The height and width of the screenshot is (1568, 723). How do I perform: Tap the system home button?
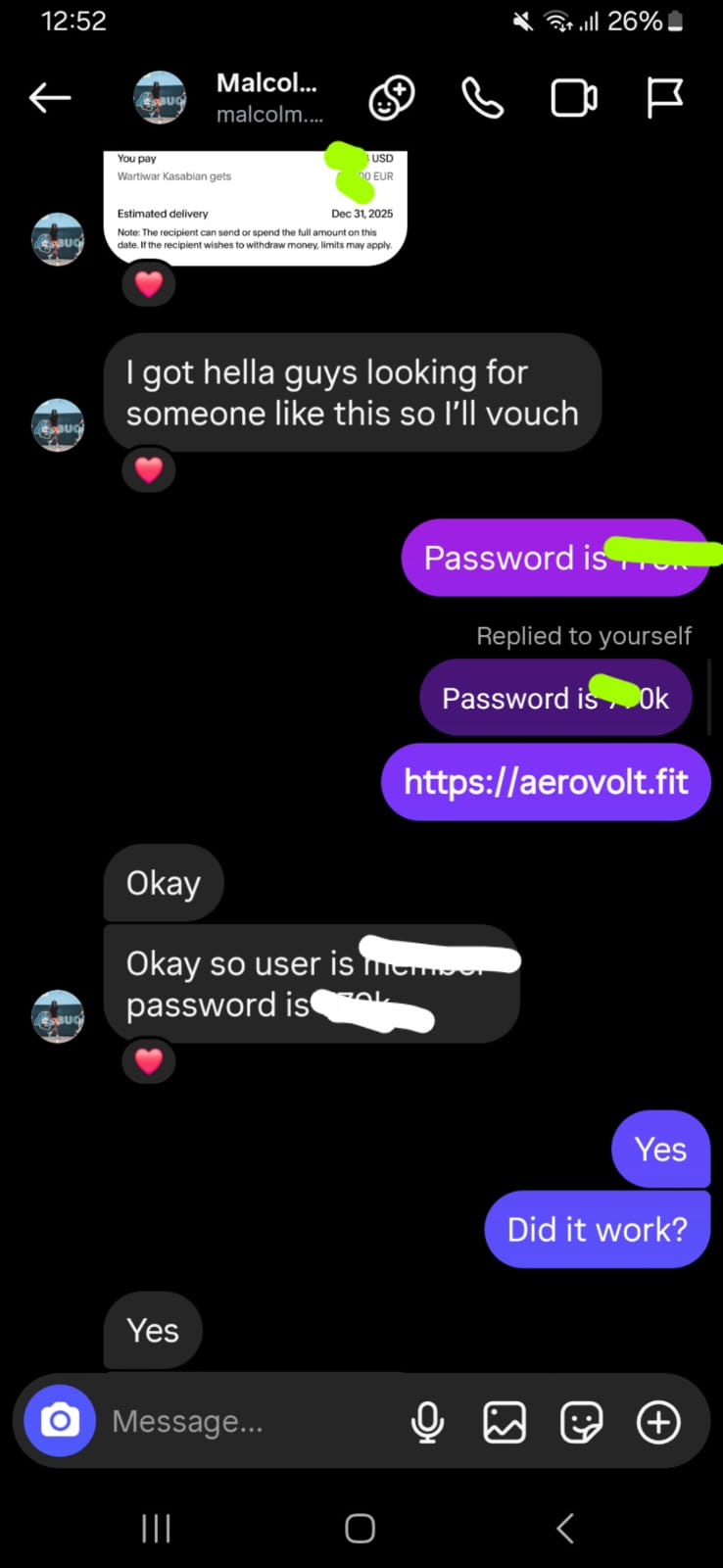(x=360, y=1528)
